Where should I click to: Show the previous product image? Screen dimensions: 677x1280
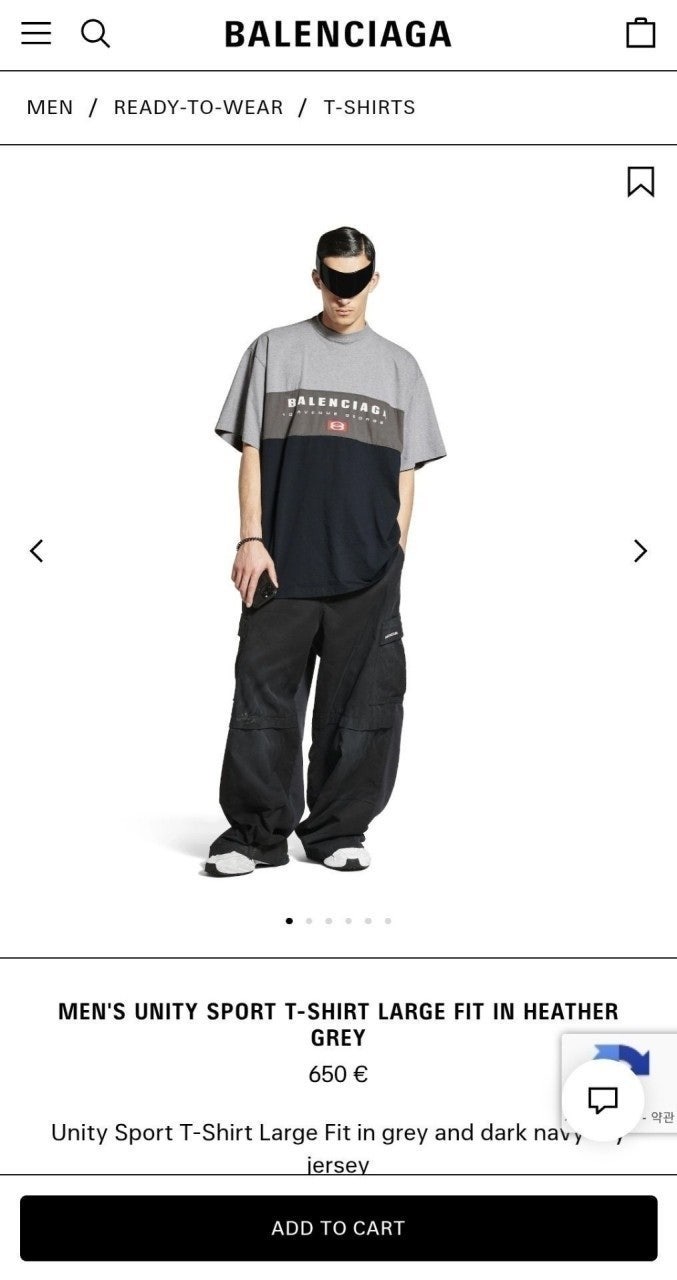(x=37, y=550)
